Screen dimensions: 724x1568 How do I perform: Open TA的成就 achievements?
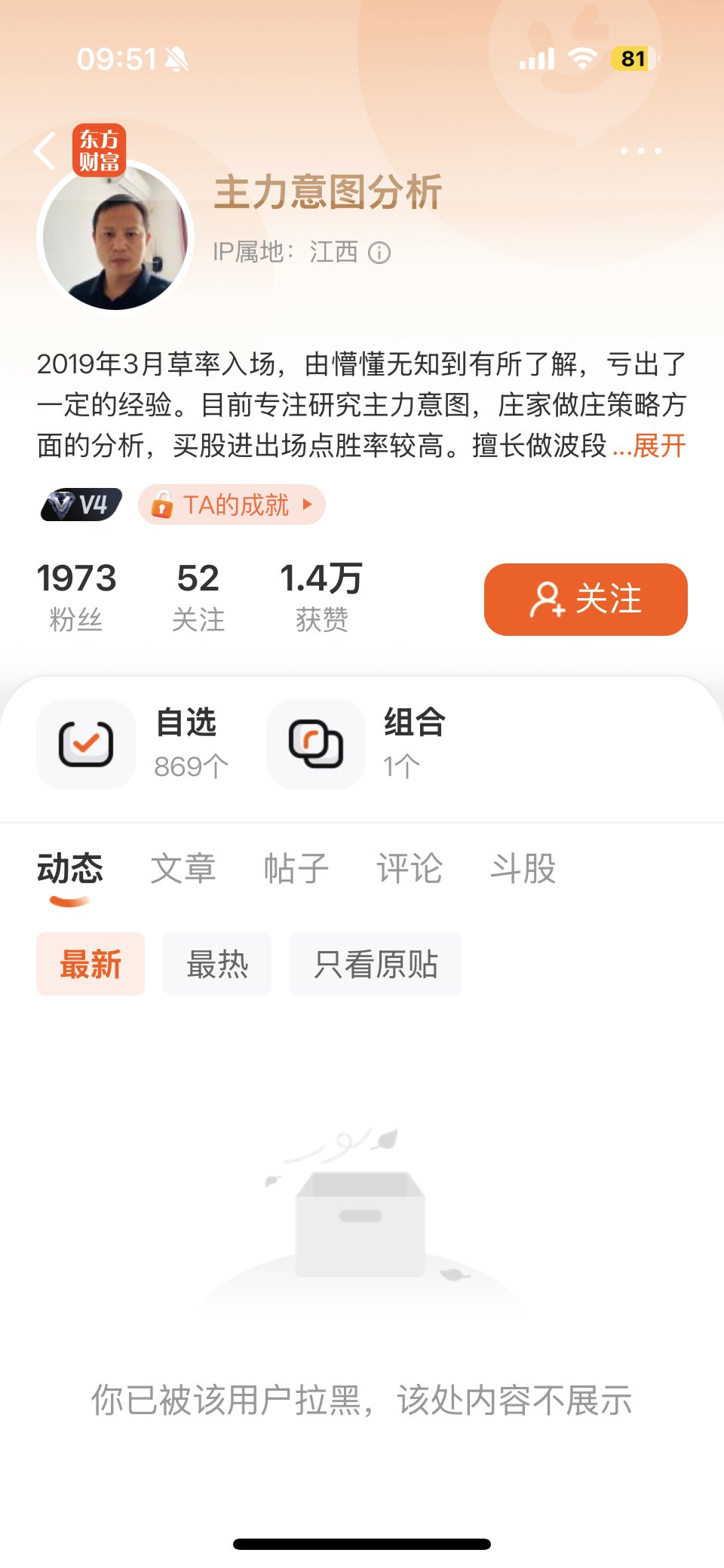(232, 505)
